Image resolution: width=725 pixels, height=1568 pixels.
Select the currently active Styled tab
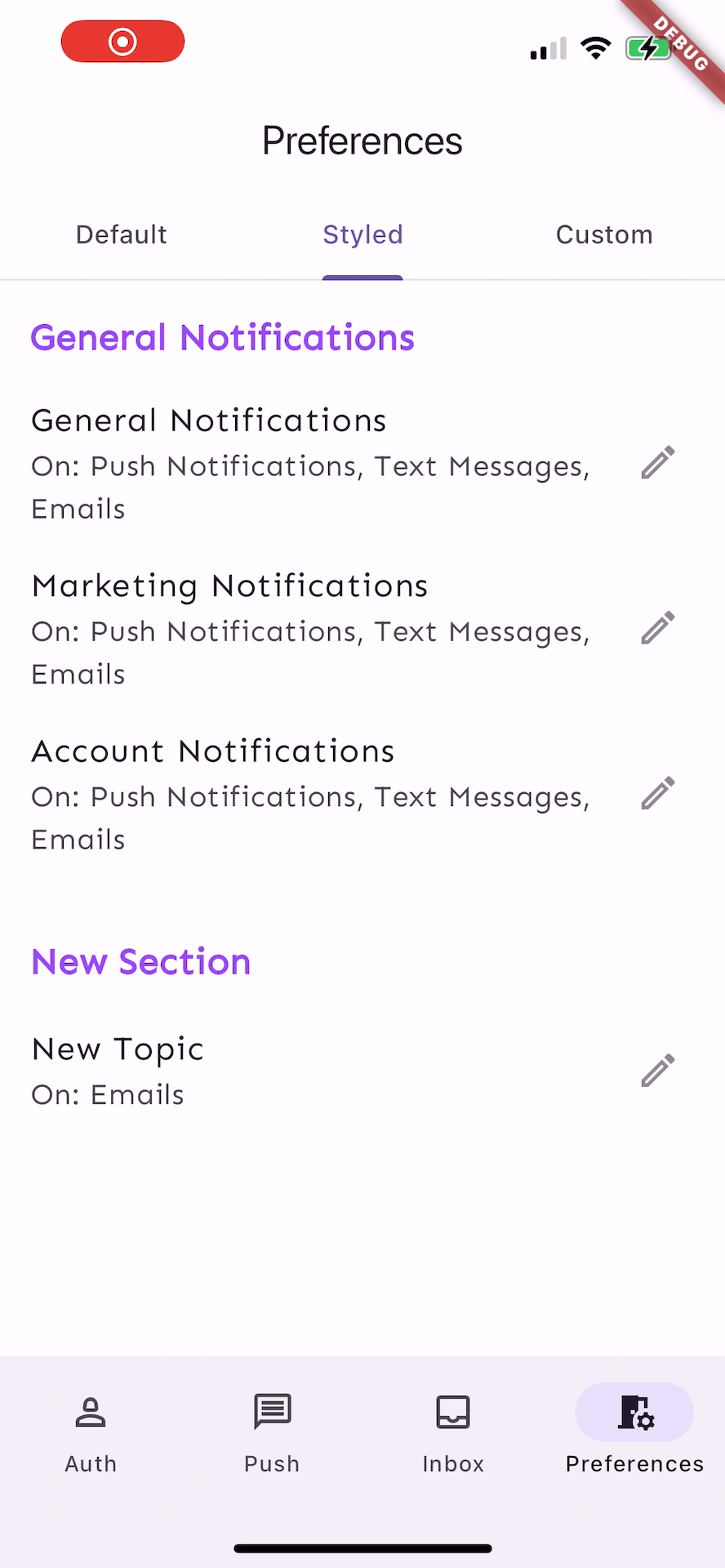pyautogui.click(x=362, y=234)
